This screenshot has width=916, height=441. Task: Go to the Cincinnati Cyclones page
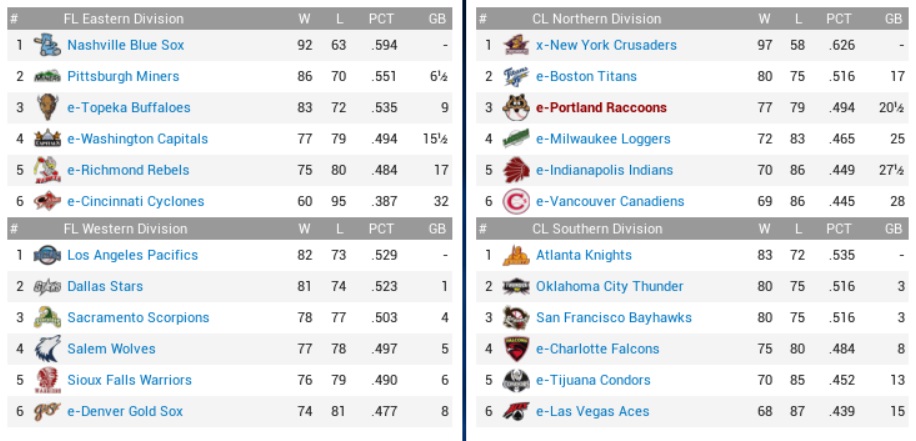(135, 201)
